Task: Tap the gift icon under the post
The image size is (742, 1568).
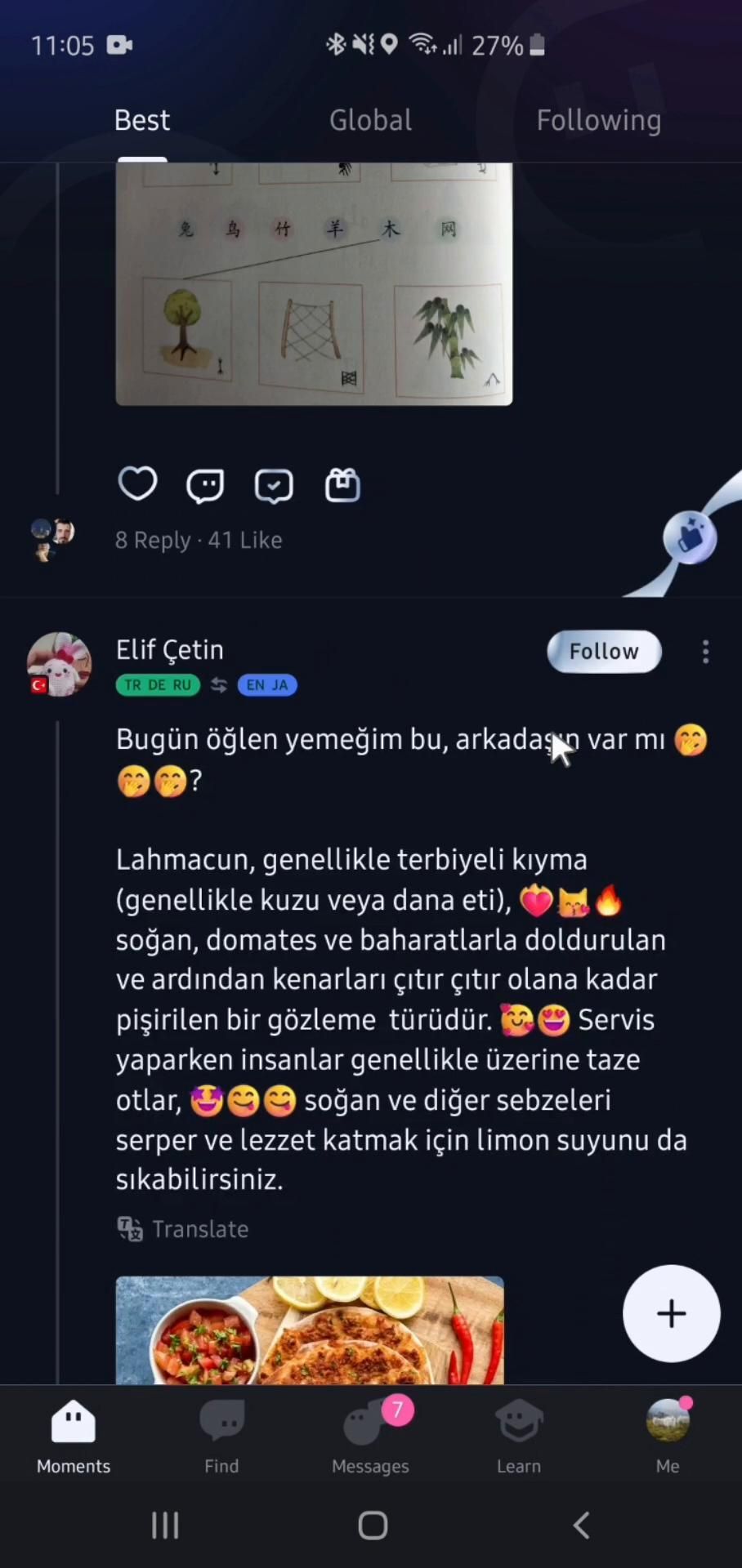Action: pyautogui.click(x=342, y=484)
